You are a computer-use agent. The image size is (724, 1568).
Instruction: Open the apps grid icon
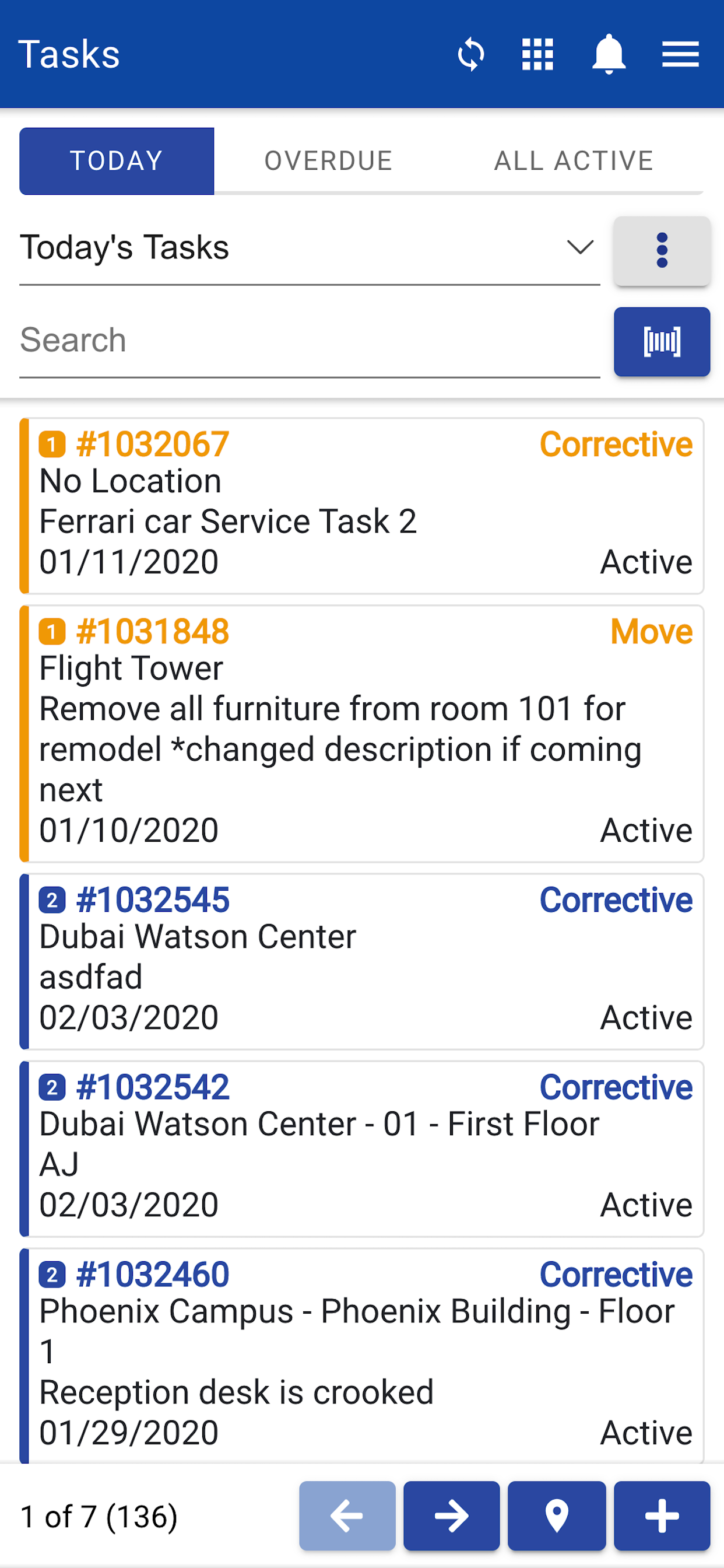tap(538, 55)
